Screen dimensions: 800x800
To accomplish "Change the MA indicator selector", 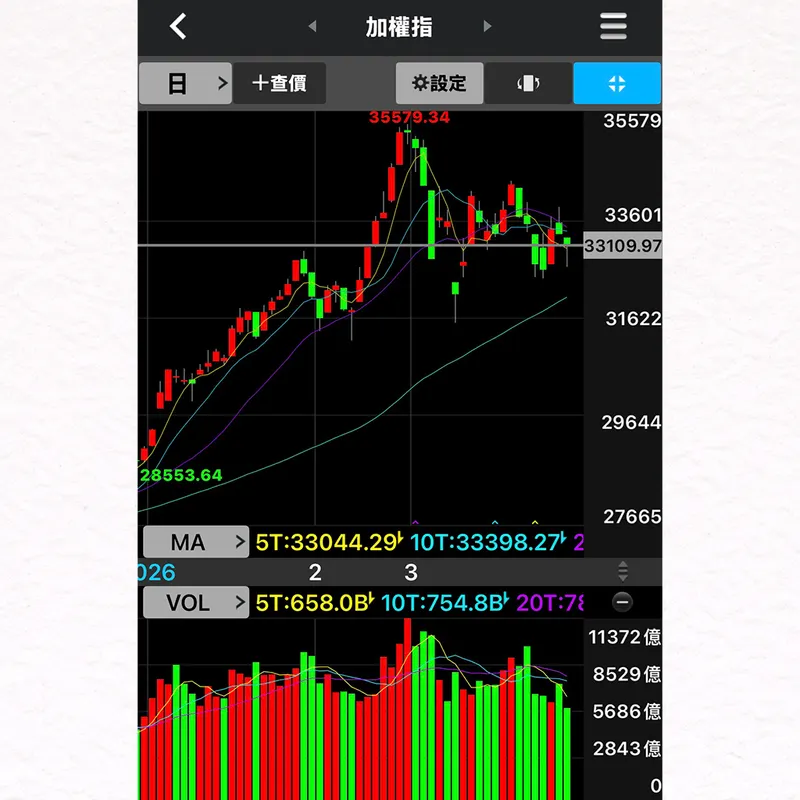I will point(196,543).
